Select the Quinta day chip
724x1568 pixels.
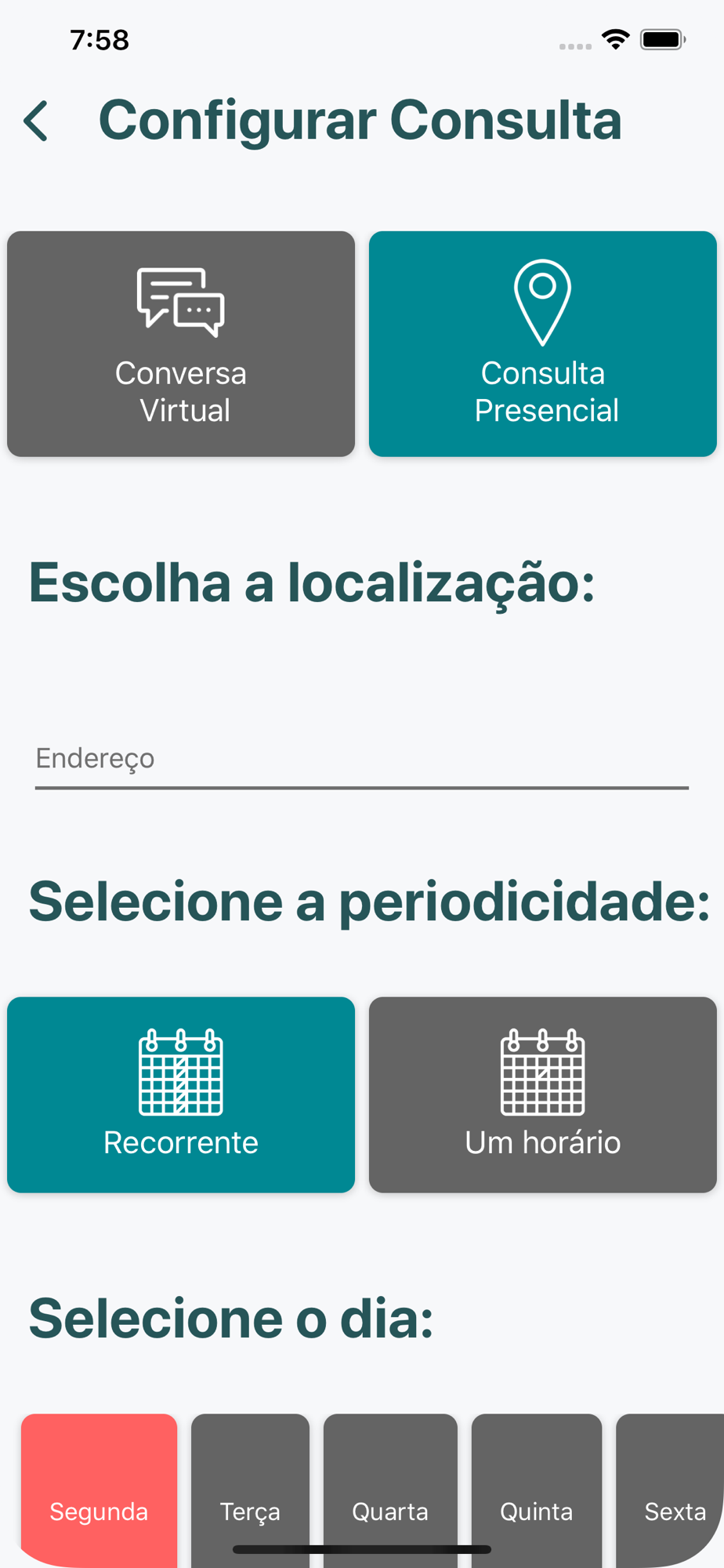point(537,1490)
